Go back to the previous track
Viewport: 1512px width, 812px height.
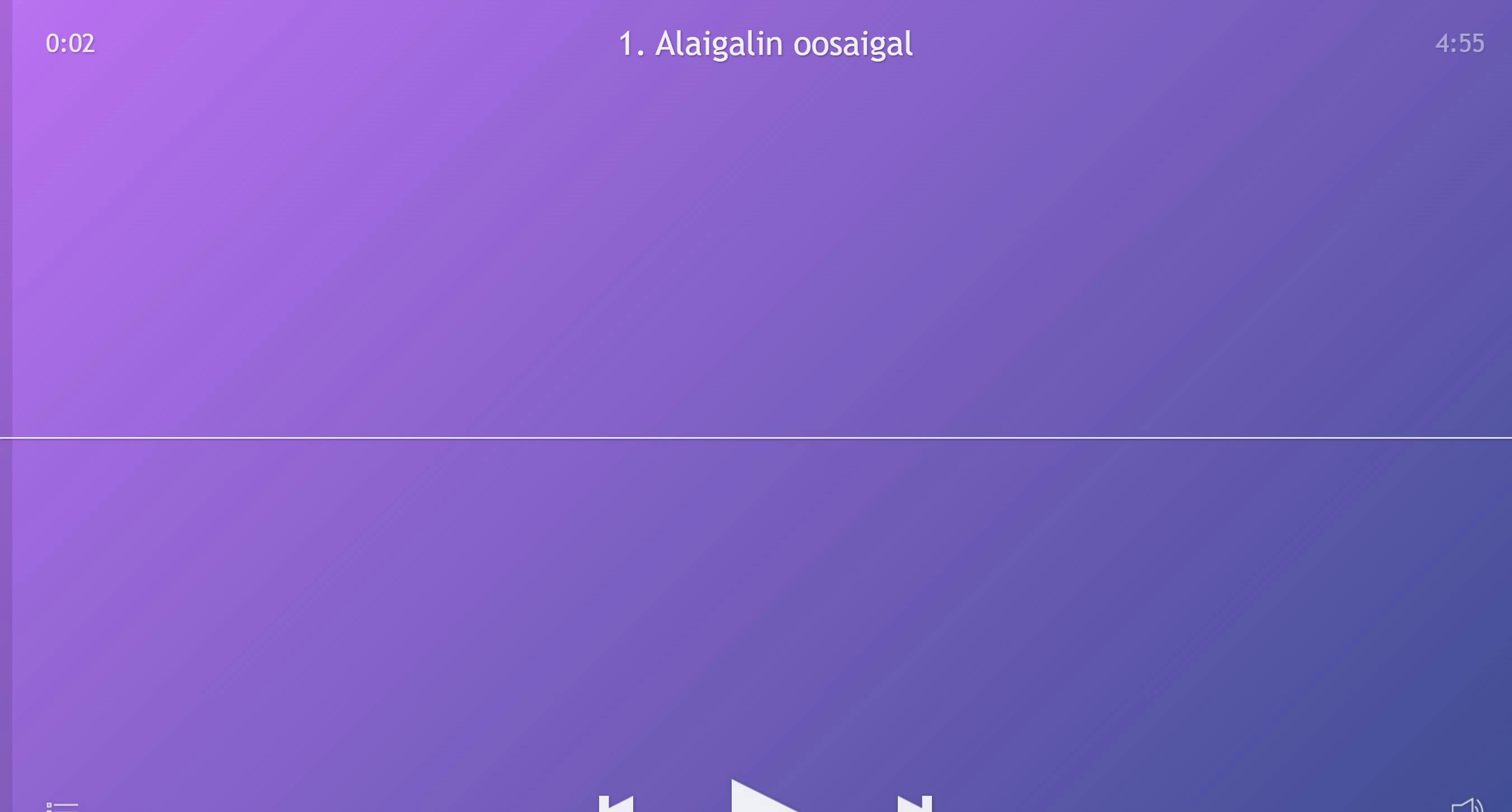pos(616,804)
